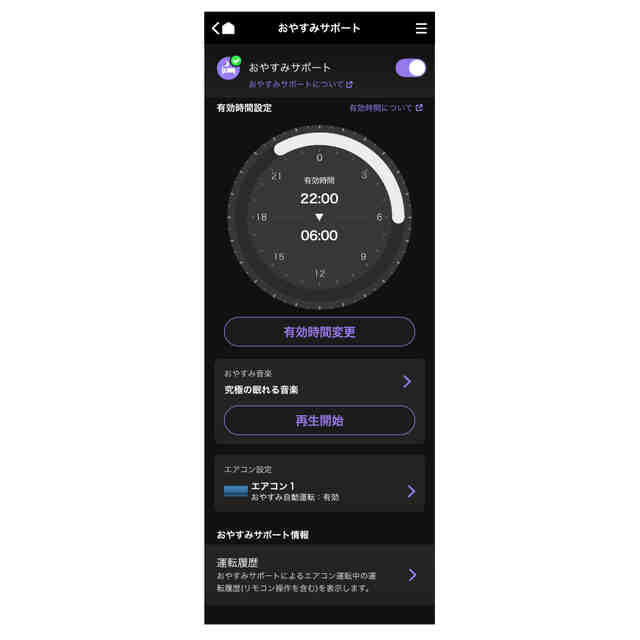Go back to the home screen
This screenshot has height=640, width=640.
(223, 28)
